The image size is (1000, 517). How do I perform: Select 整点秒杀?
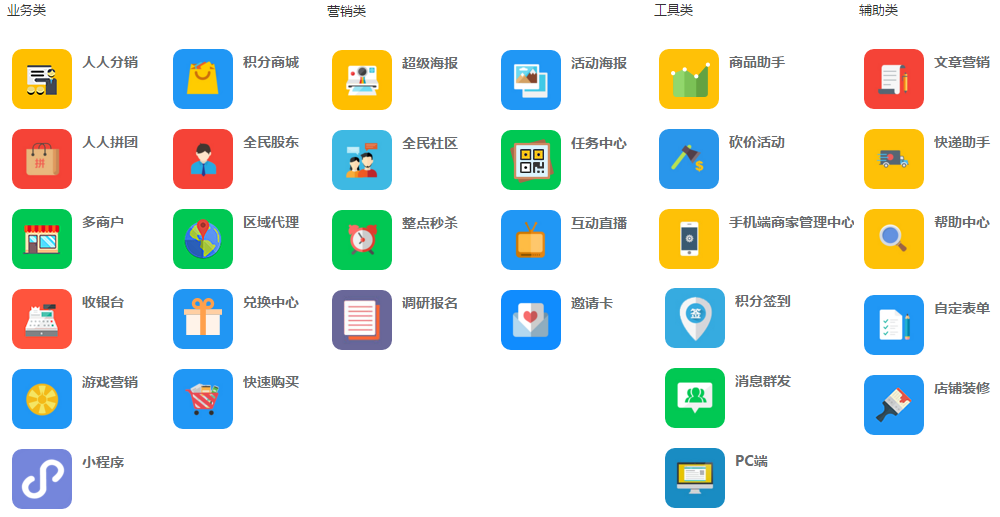pos(362,240)
